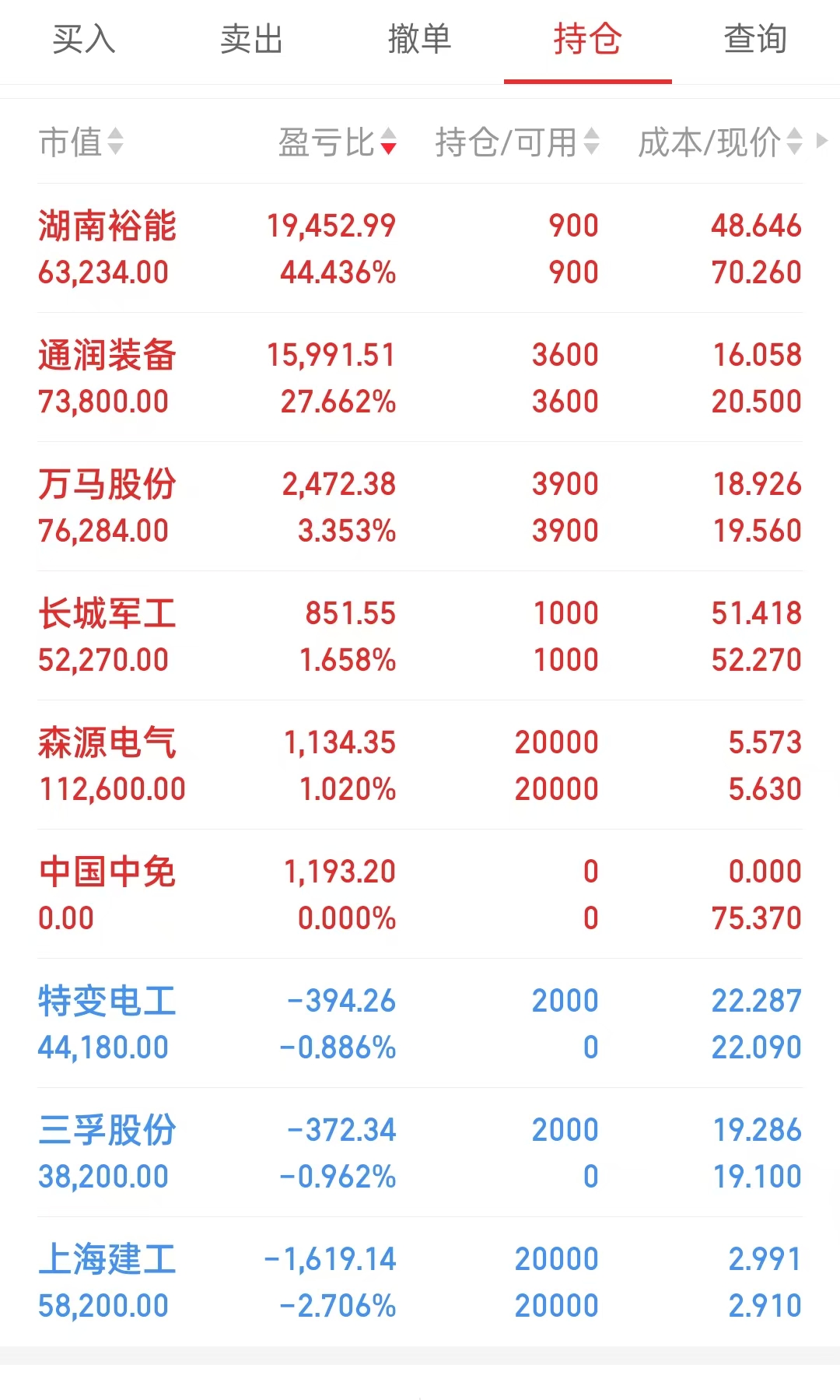
Task: View the 长城军工 position
Action: (x=420, y=636)
